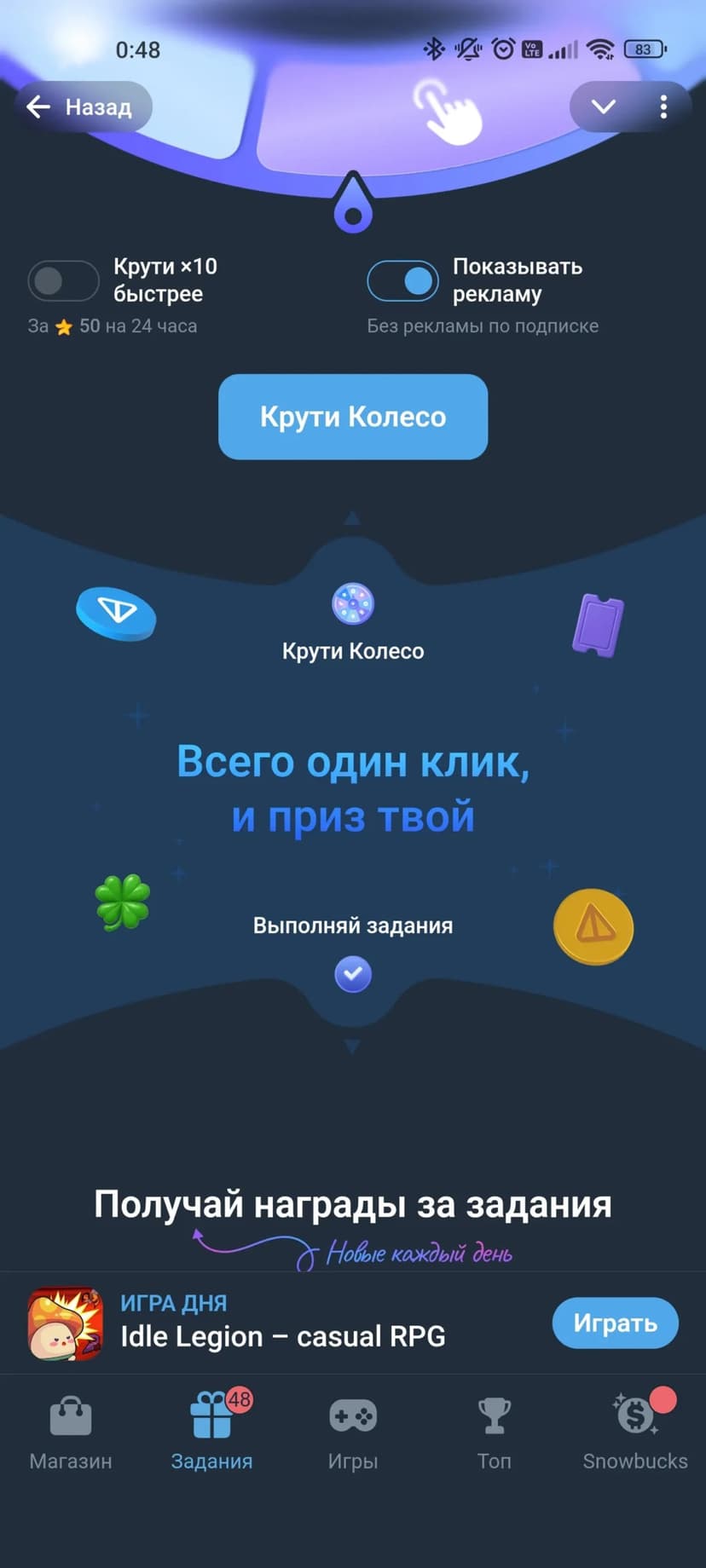Go to the Топ tab
Screen dimensions: 706x1568
click(x=494, y=1433)
